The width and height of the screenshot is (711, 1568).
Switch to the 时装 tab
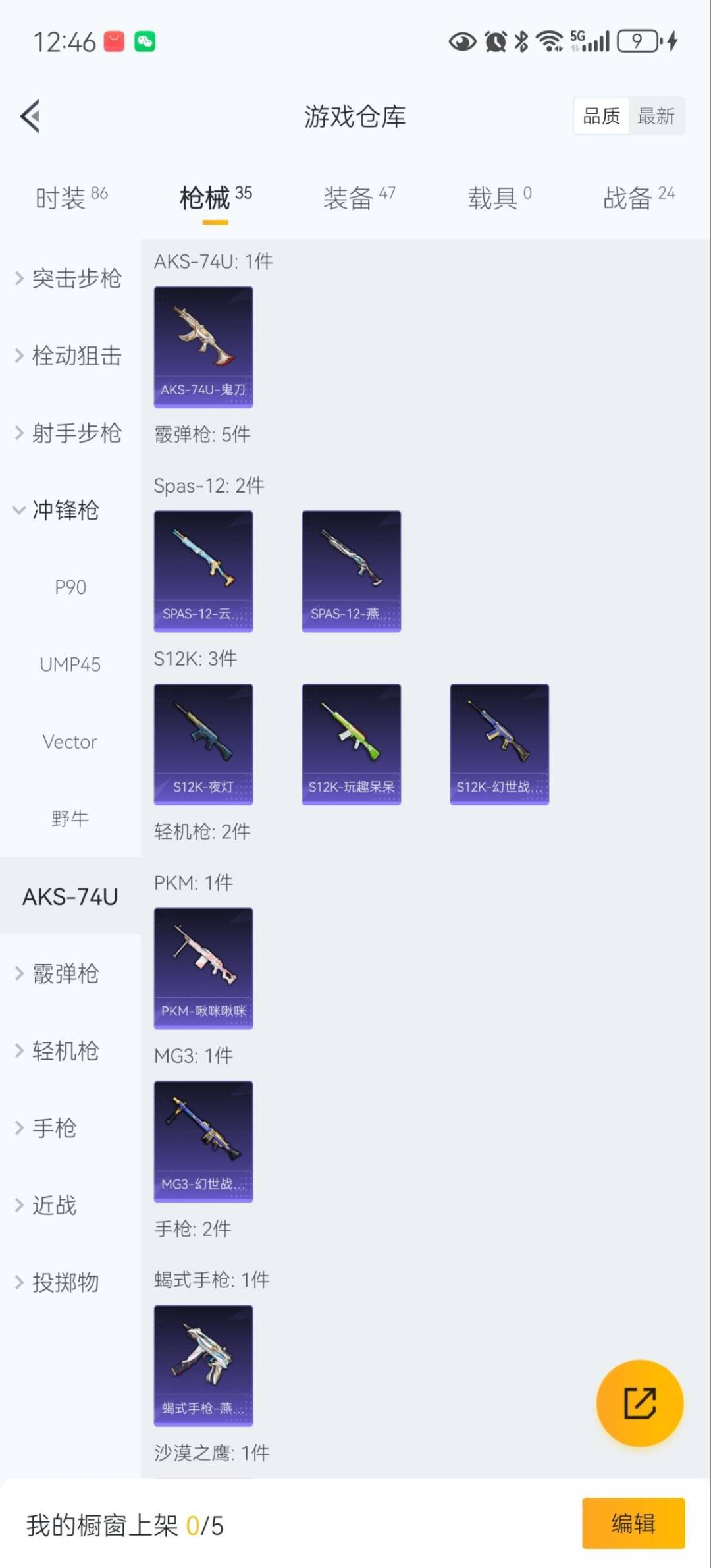pyautogui.click(x=71, y=198)
